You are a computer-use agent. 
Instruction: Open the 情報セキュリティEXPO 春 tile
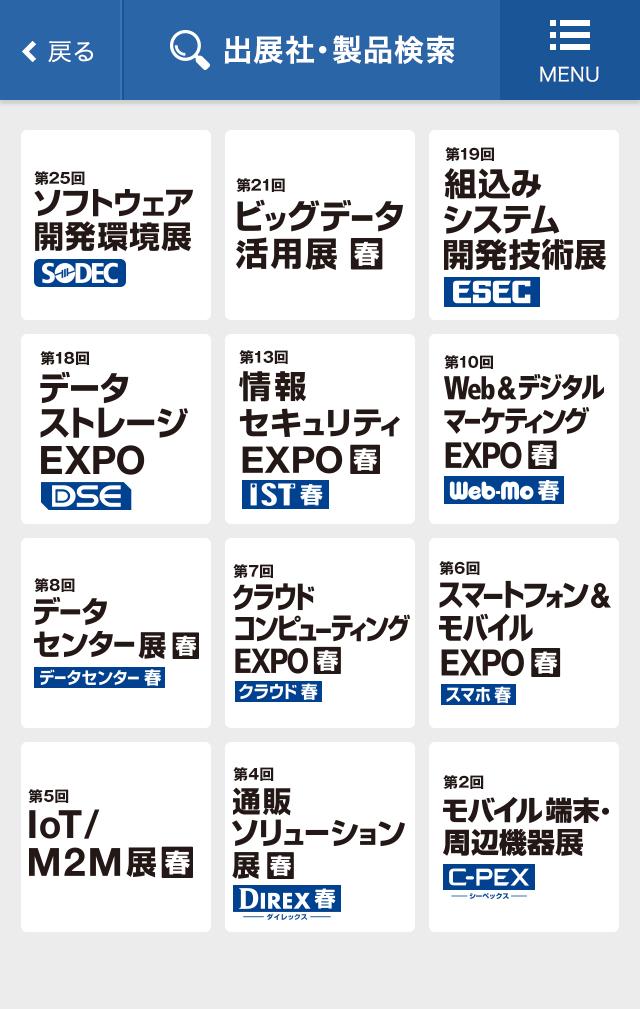click(320, 429)
